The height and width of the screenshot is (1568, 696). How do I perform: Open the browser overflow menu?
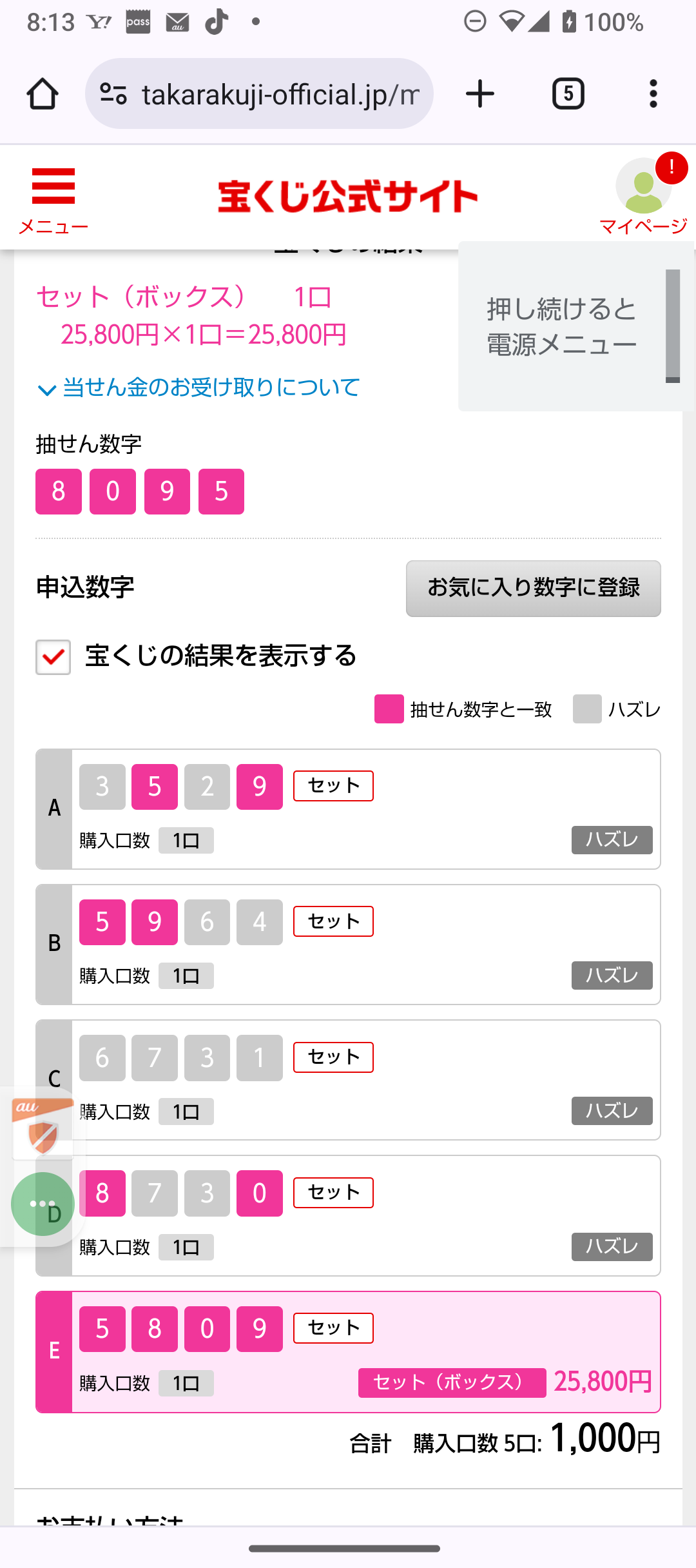653,94
